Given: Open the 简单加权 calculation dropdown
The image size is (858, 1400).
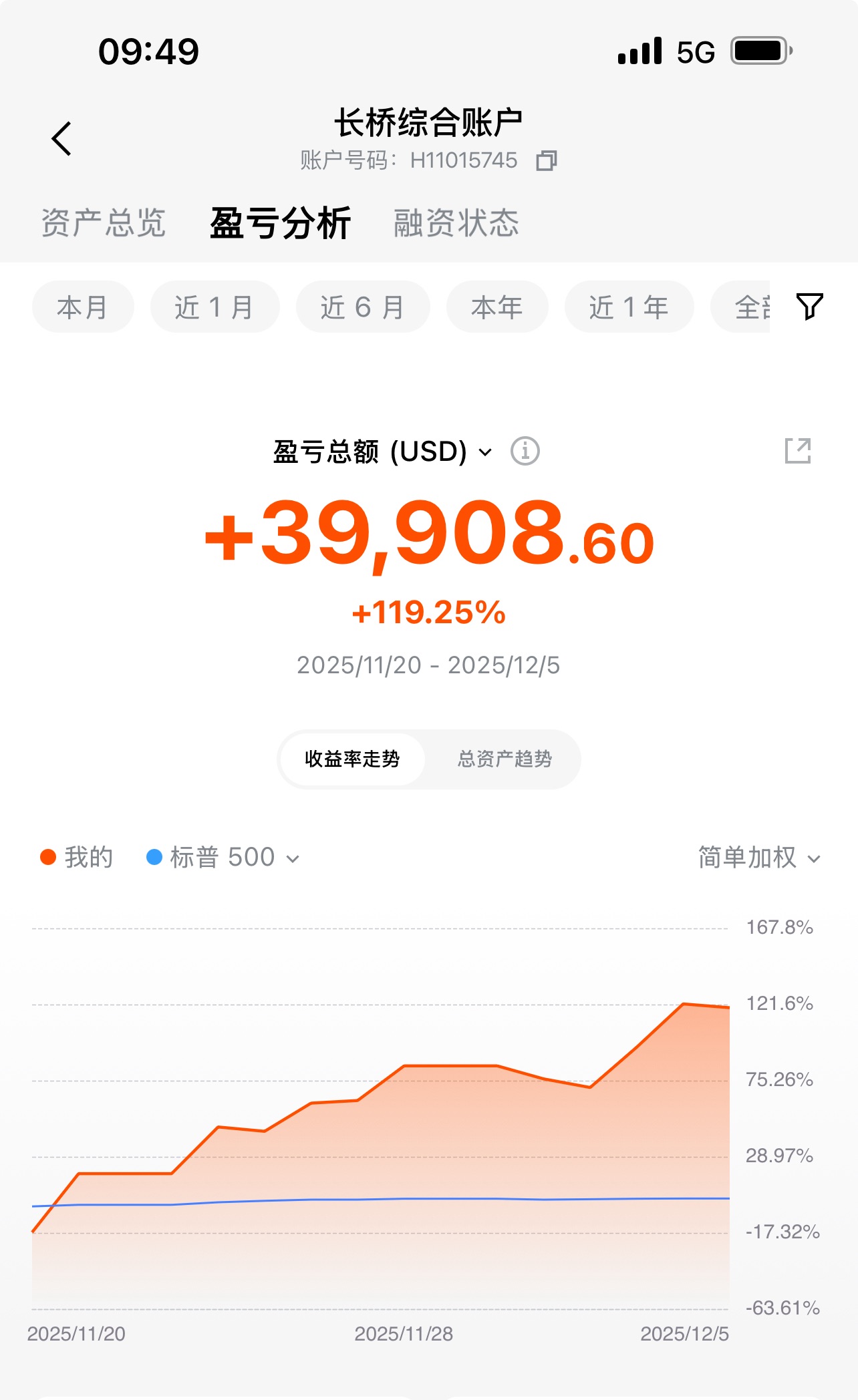Looking at the screenshot, I should 758,858.
